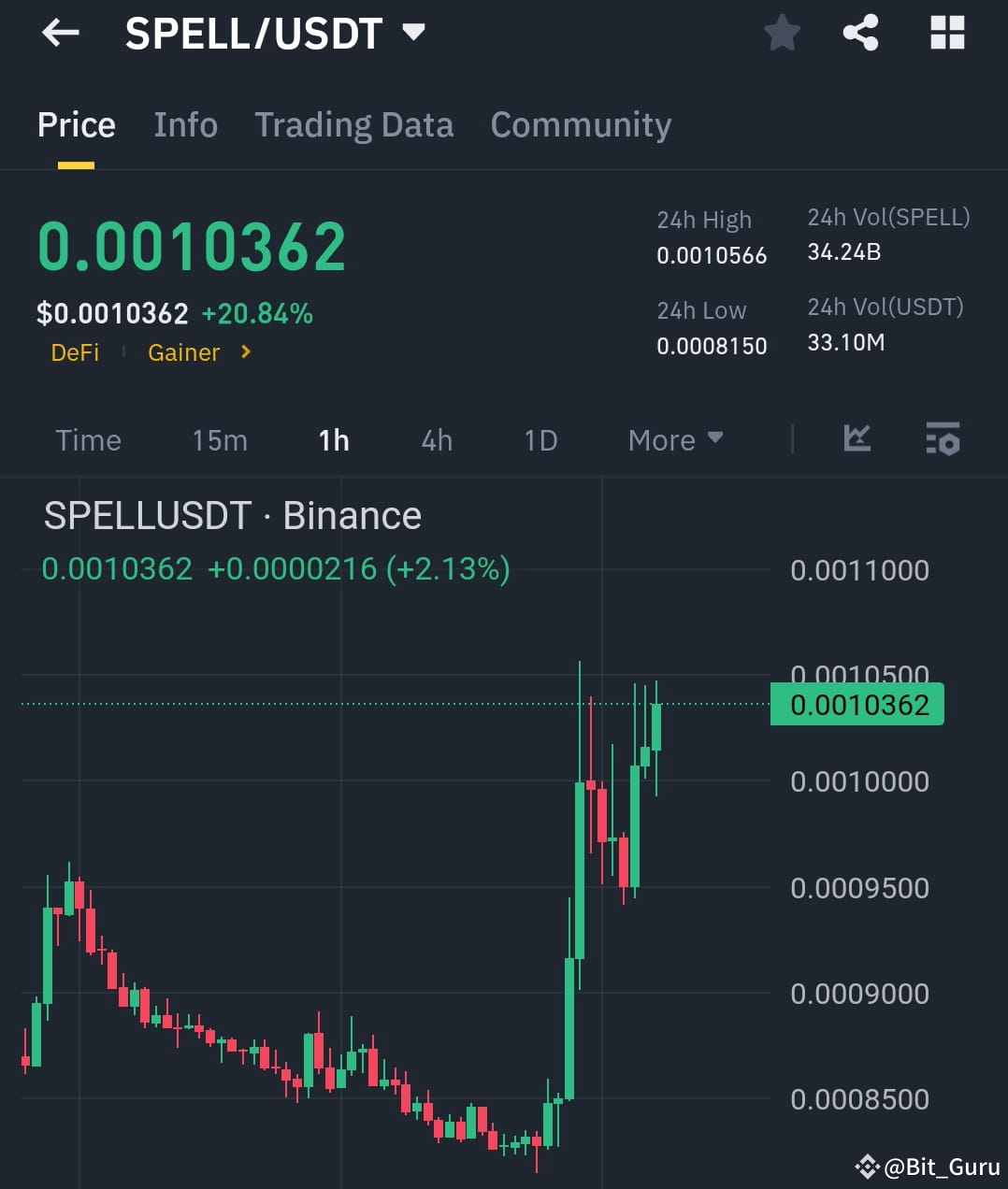Enable the 4h timeframe view
1008x1189 pixels.
point(436,439)
